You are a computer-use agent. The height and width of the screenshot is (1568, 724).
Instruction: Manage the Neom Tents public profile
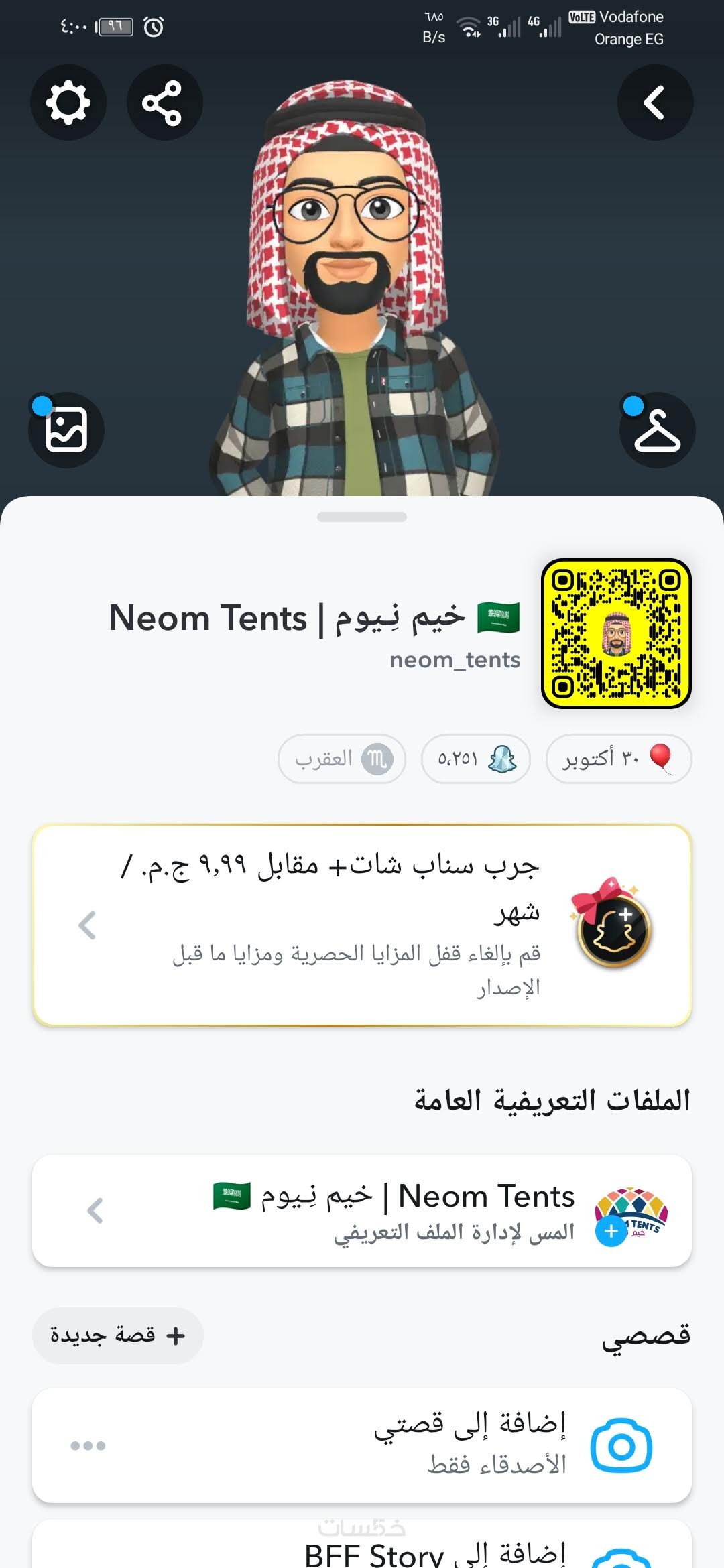[x=362, y=1210]
